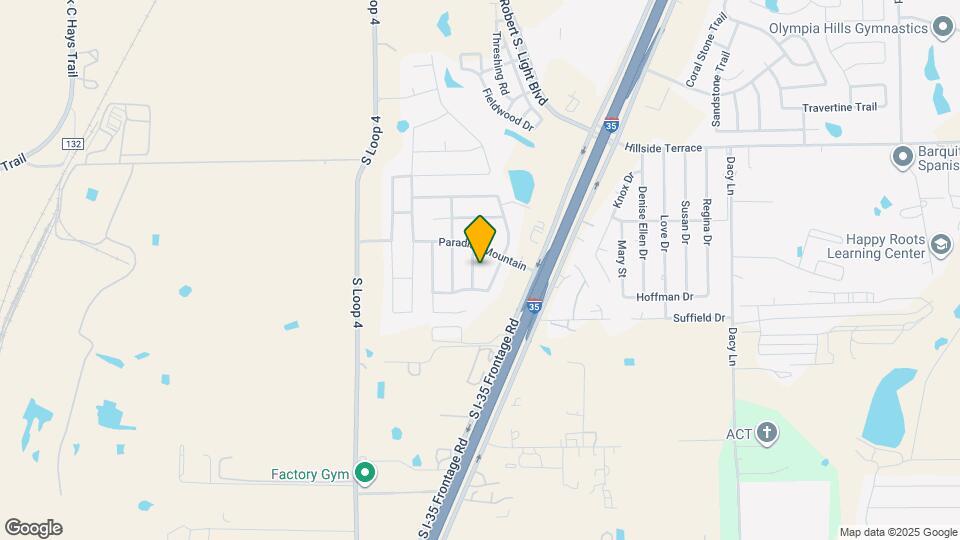Select the ACT church marker

click(767, 433)
